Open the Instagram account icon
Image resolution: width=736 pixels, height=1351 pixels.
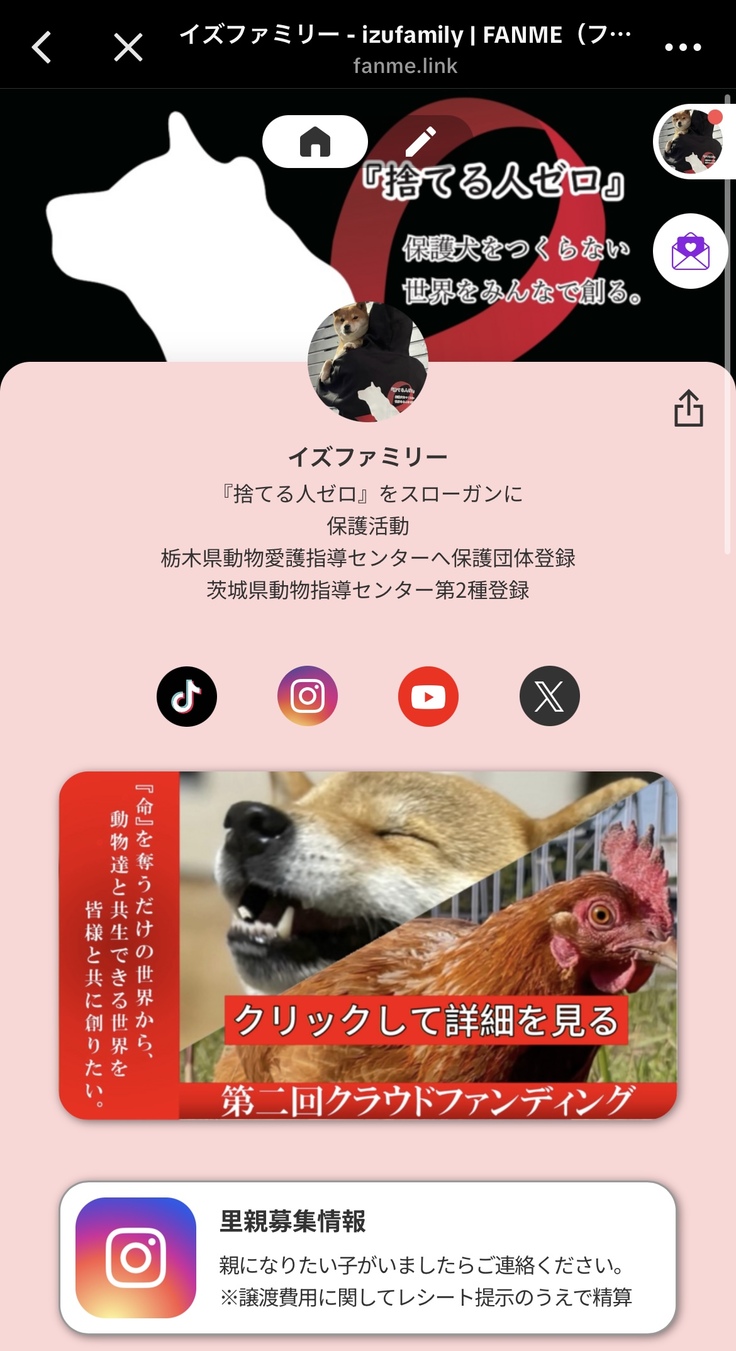tap(307, 696)
